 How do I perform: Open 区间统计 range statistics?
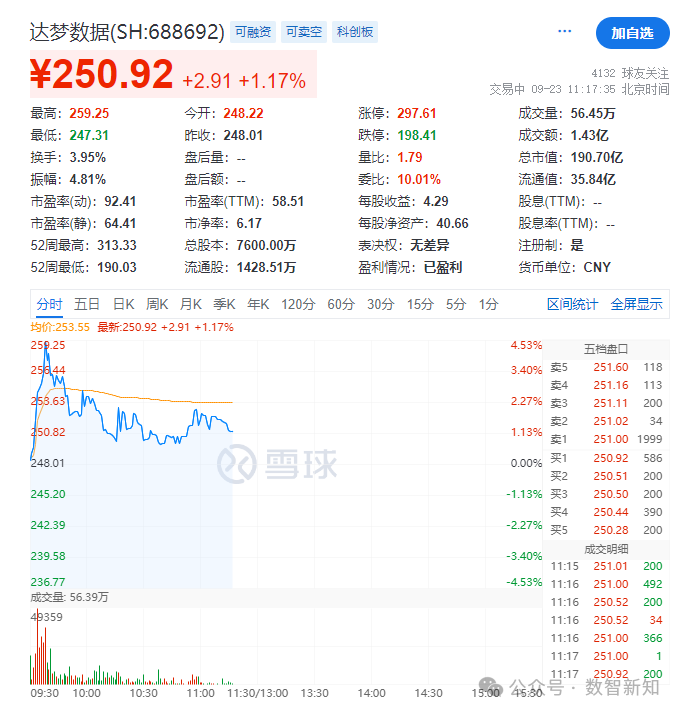pos(572,304)
